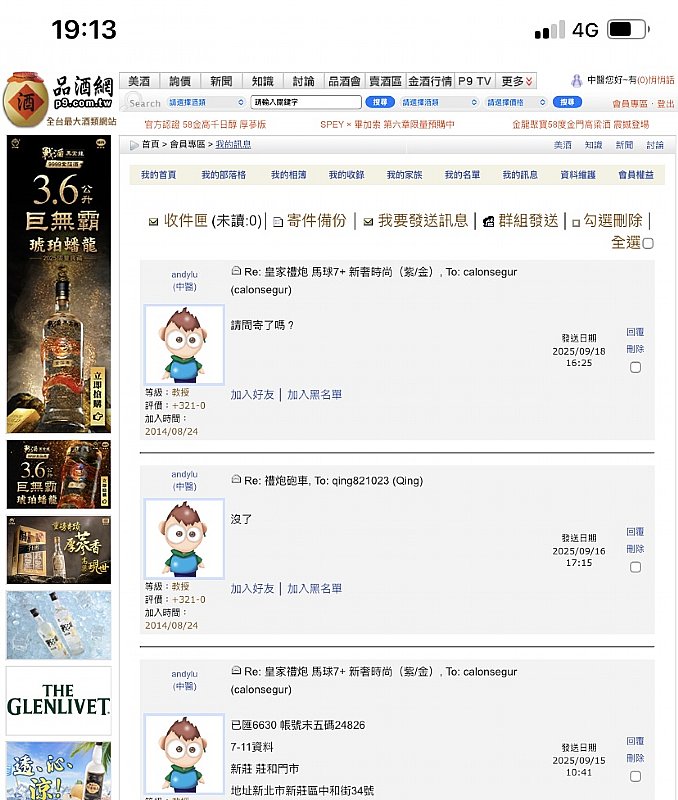Compose with 我要發送訊息

pyautogui.click(x=421, y=221)
